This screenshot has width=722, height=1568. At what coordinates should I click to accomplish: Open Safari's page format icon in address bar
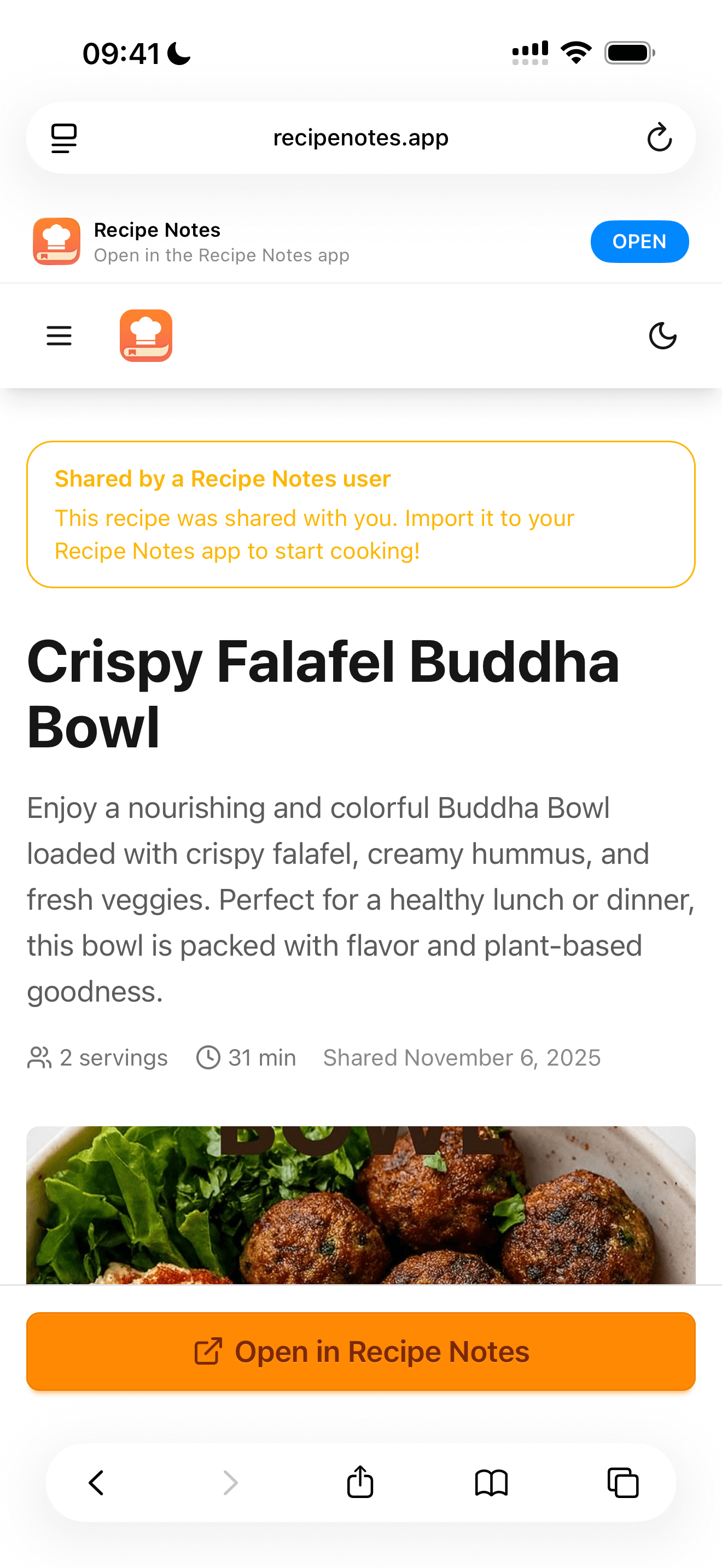point(63,138)
